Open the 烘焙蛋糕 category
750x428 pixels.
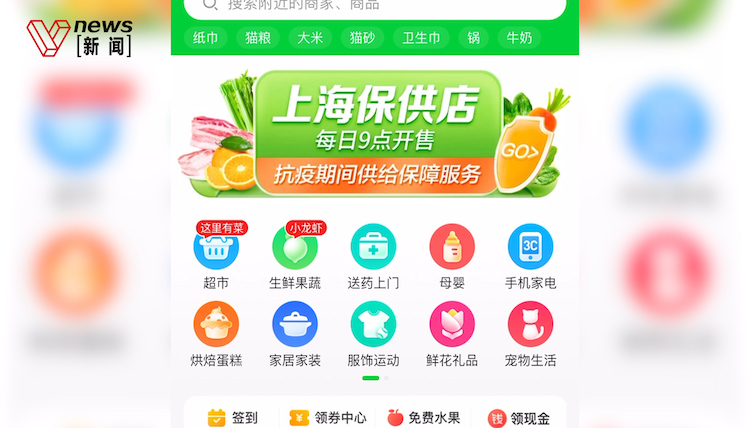[216, 334]
